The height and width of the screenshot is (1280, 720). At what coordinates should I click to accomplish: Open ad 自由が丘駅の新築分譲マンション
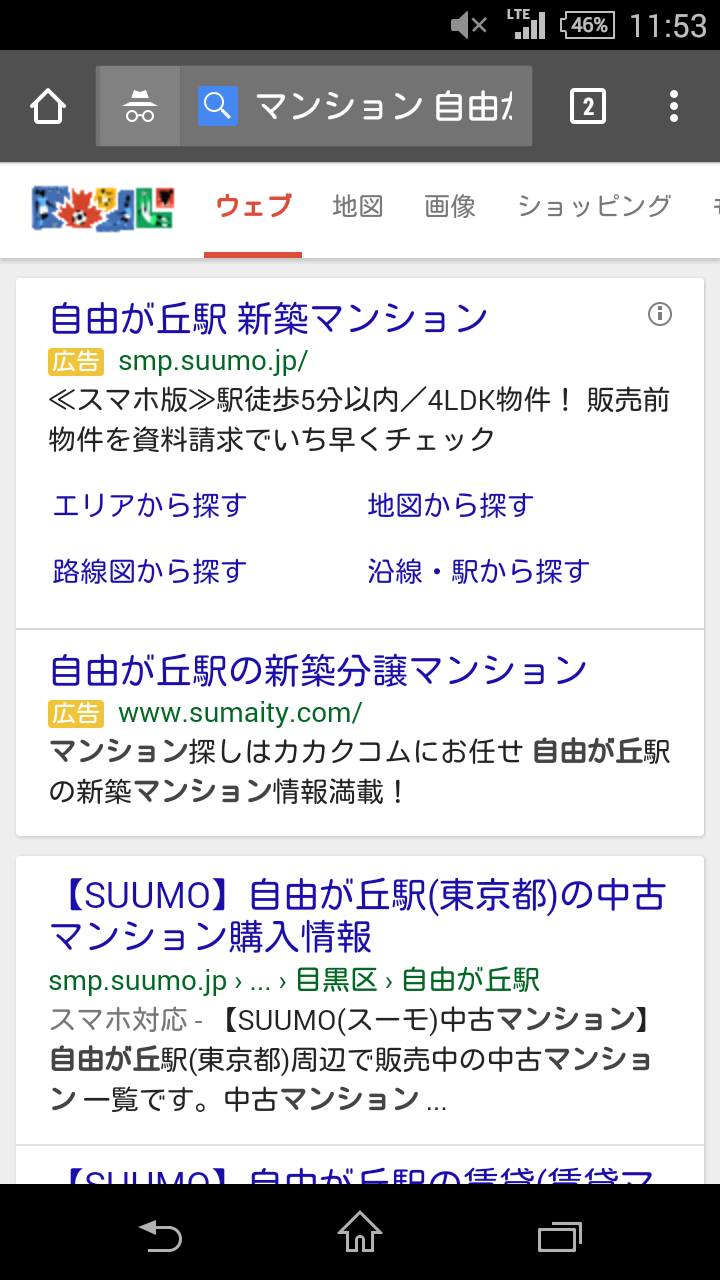(318, 670)
